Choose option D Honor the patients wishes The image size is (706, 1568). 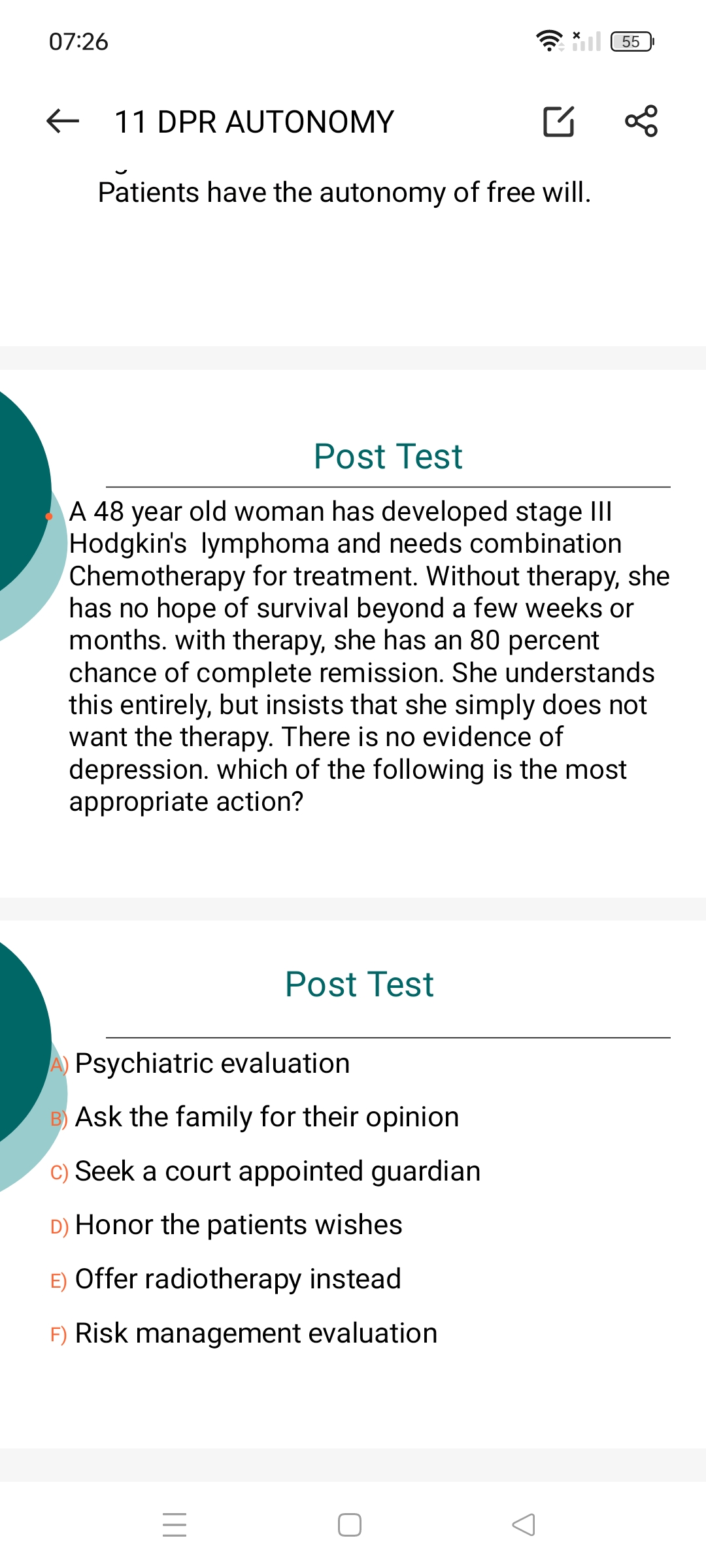click(238, 1224)
